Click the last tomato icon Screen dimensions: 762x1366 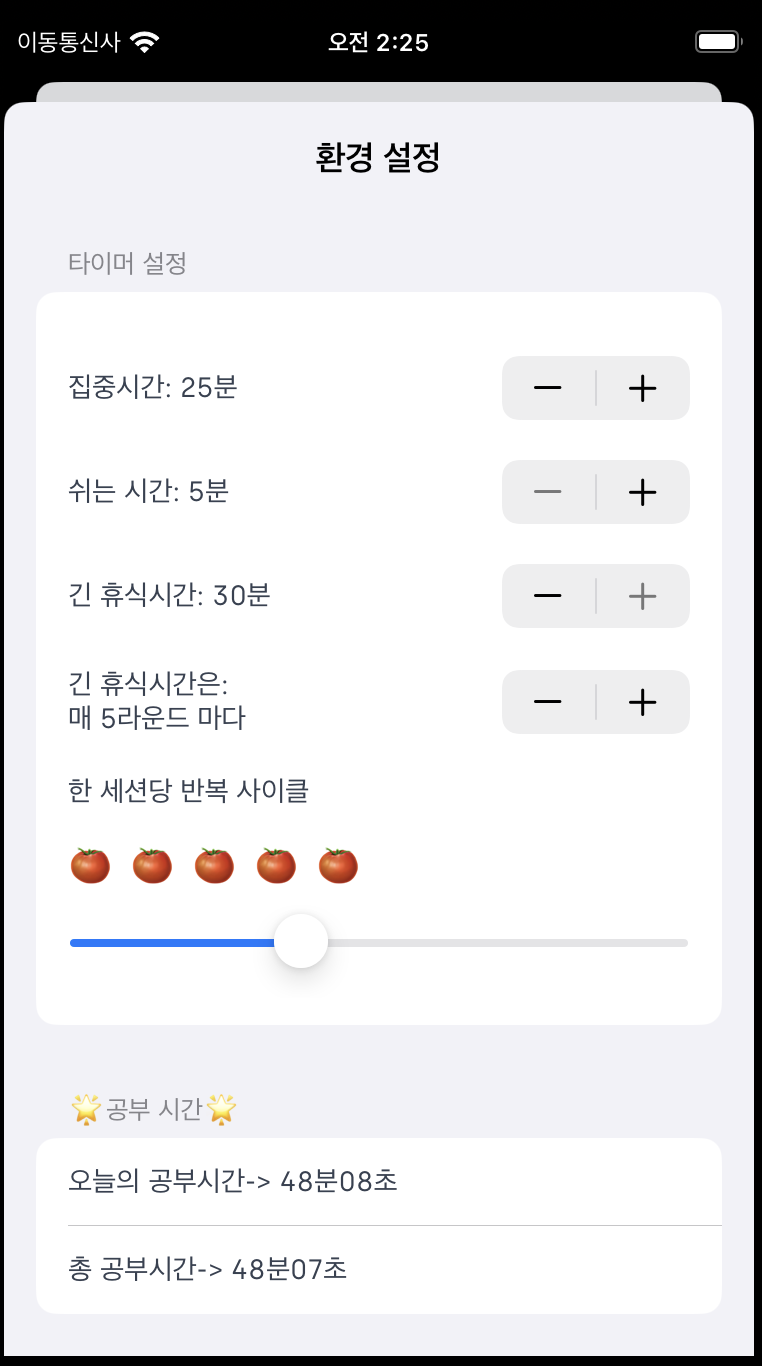click(x=338, y=864)
